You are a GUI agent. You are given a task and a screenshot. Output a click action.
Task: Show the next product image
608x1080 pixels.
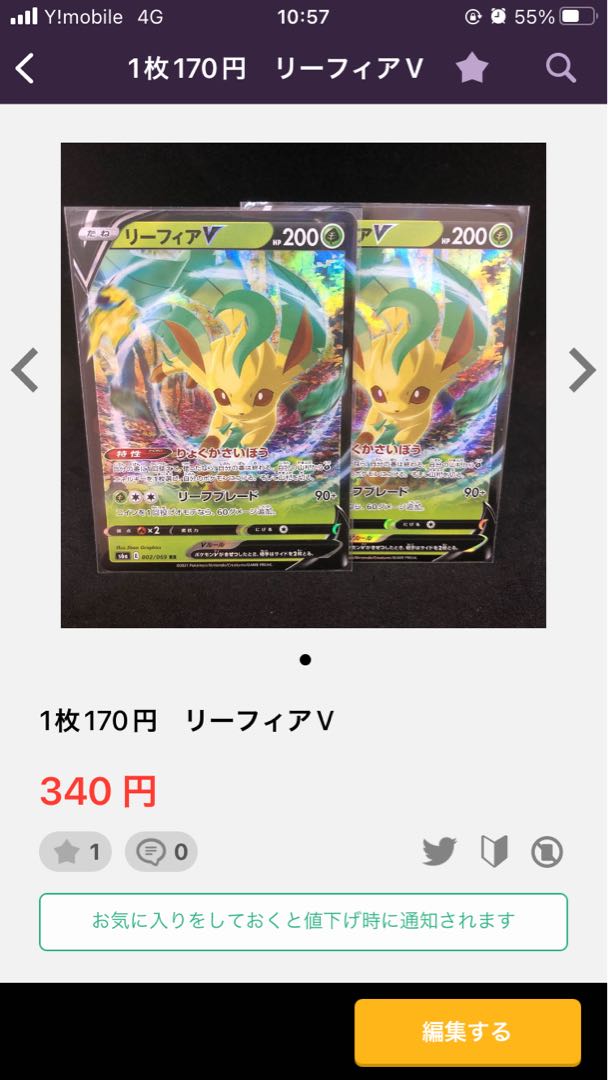click(x=582, y=370)
